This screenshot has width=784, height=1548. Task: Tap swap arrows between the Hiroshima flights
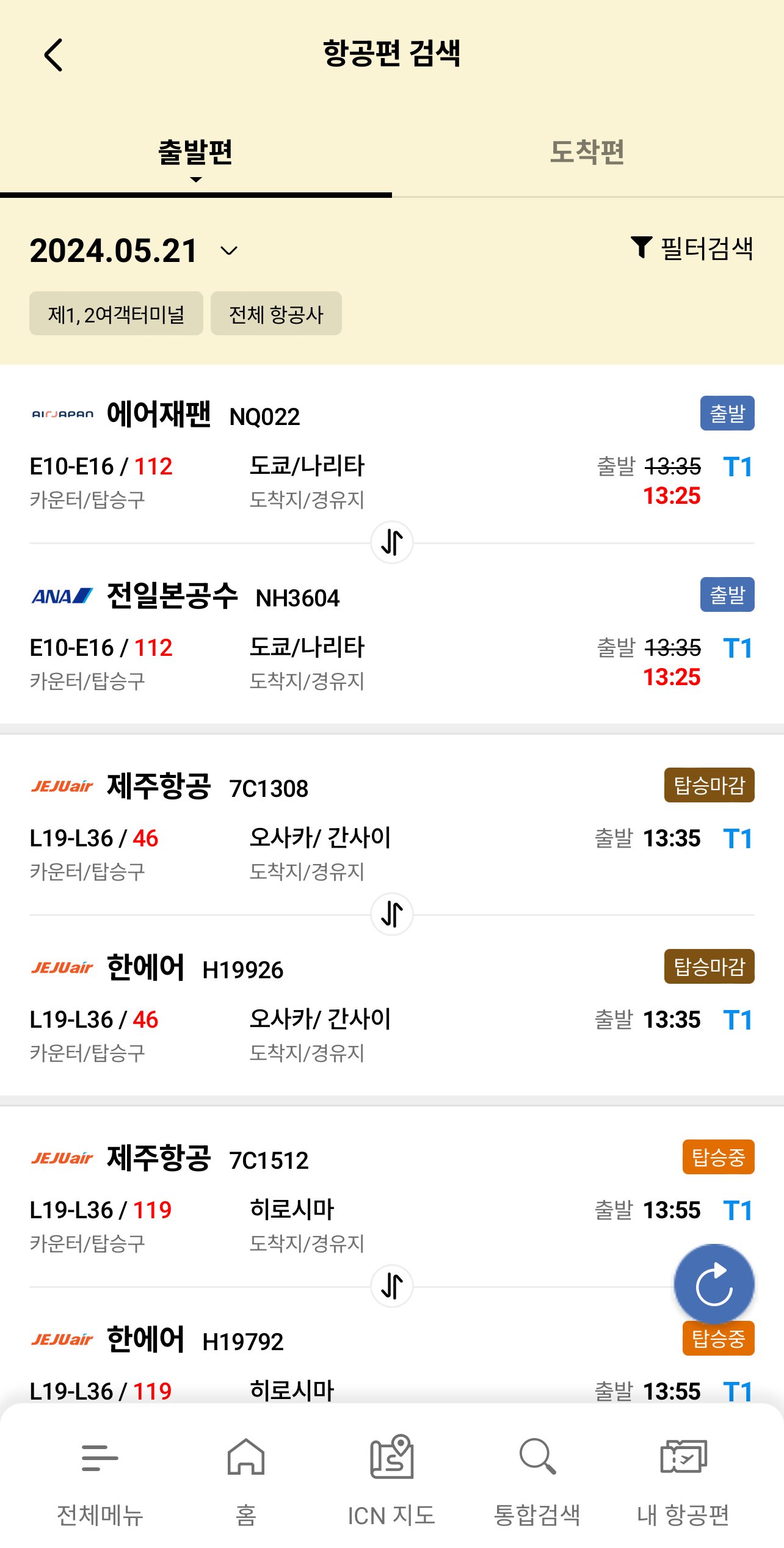click(x=391, y=1285)
